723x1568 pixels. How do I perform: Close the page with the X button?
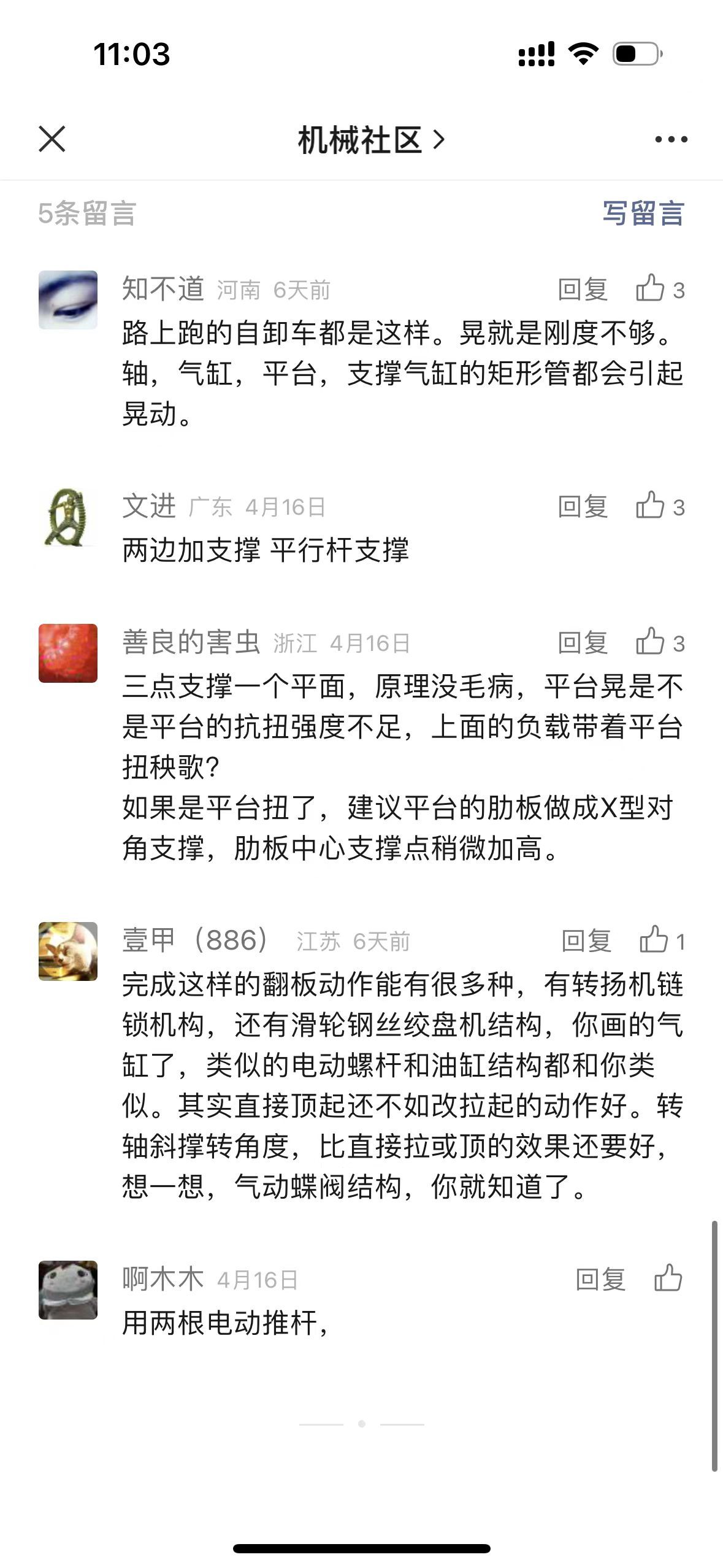click(52, 139)
